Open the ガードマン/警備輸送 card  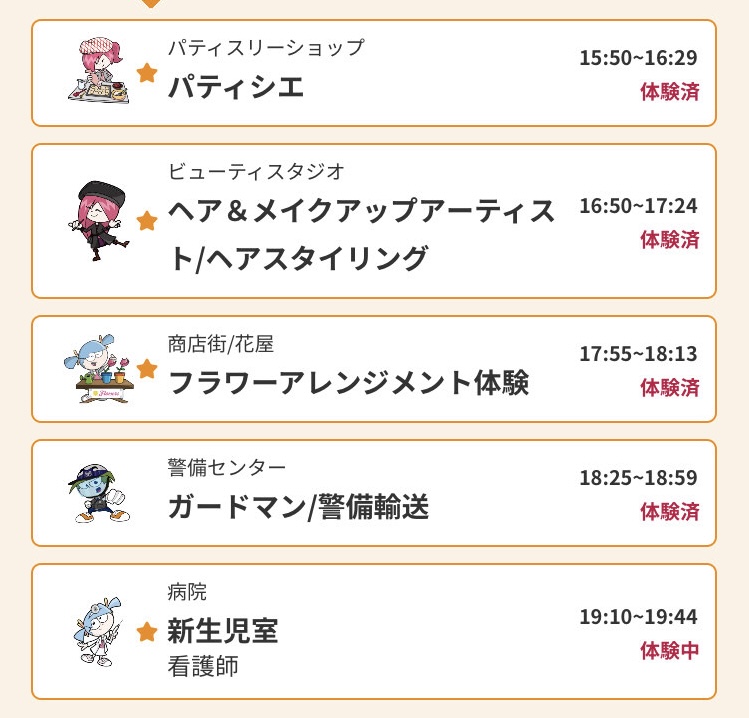click(x=373, y=493)
